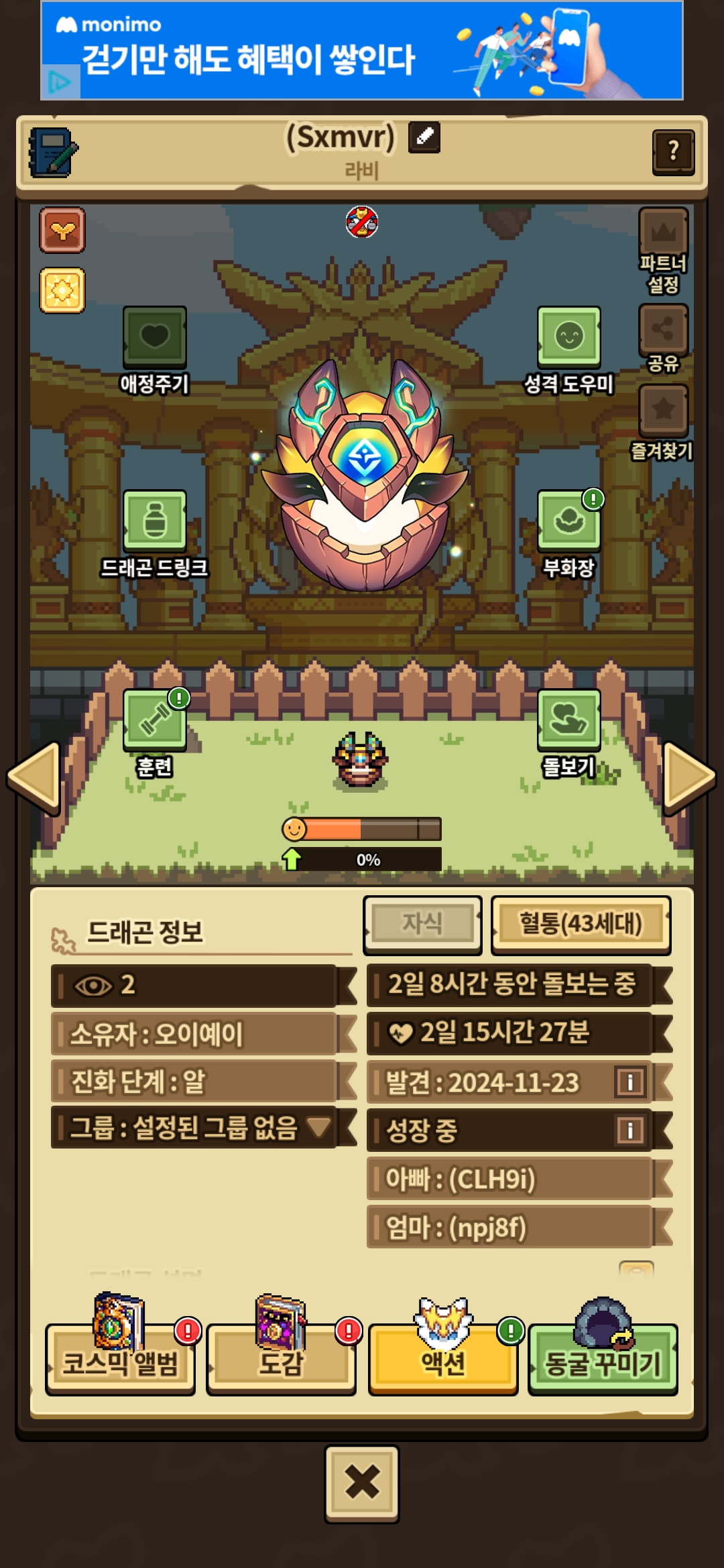Show info for 성장 중 status
The image size is (724, 1568).
point(629,1130)
